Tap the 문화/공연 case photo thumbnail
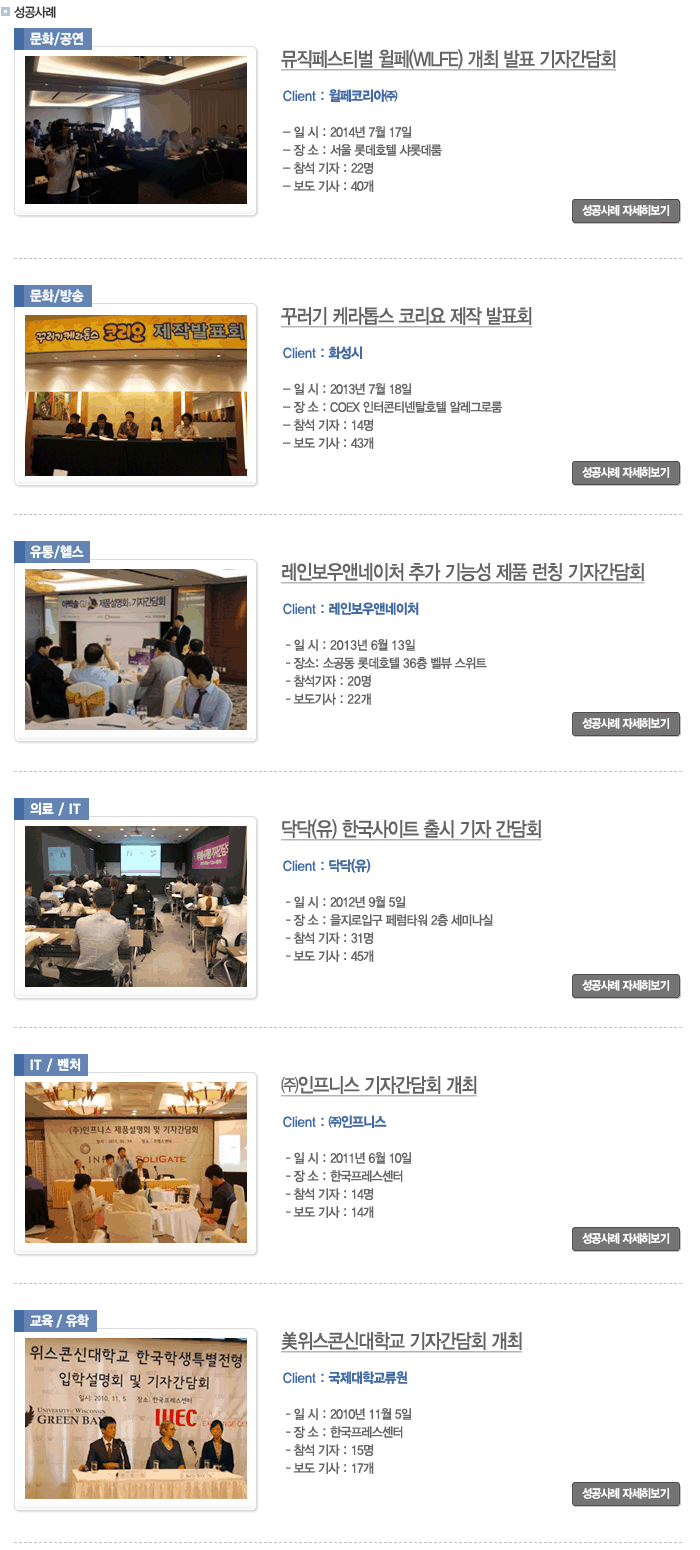The image size is (700, 1550). click(136, 130)
